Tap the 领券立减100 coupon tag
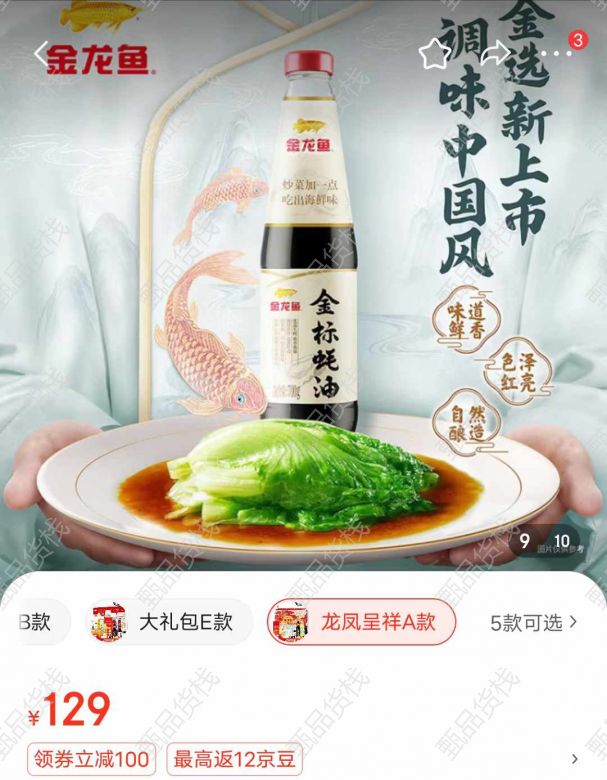This screenshot has height=780, width=607. (x=90, y=758)
